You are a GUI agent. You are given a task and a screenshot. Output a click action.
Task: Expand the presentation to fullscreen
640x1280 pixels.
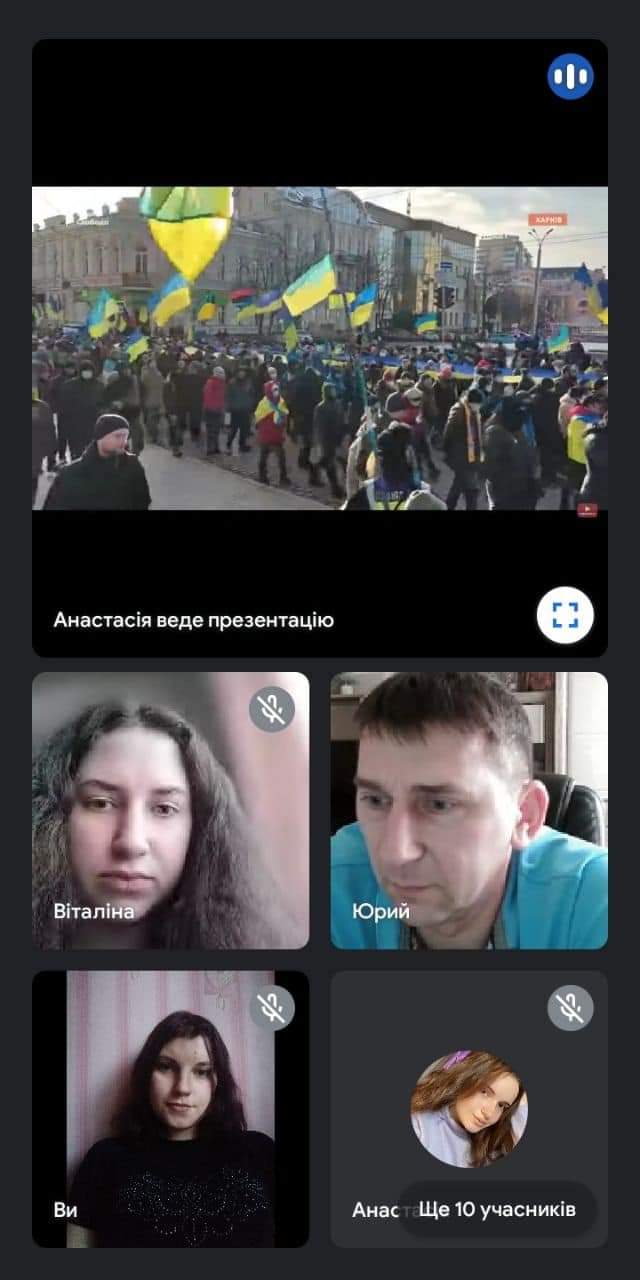565,615
